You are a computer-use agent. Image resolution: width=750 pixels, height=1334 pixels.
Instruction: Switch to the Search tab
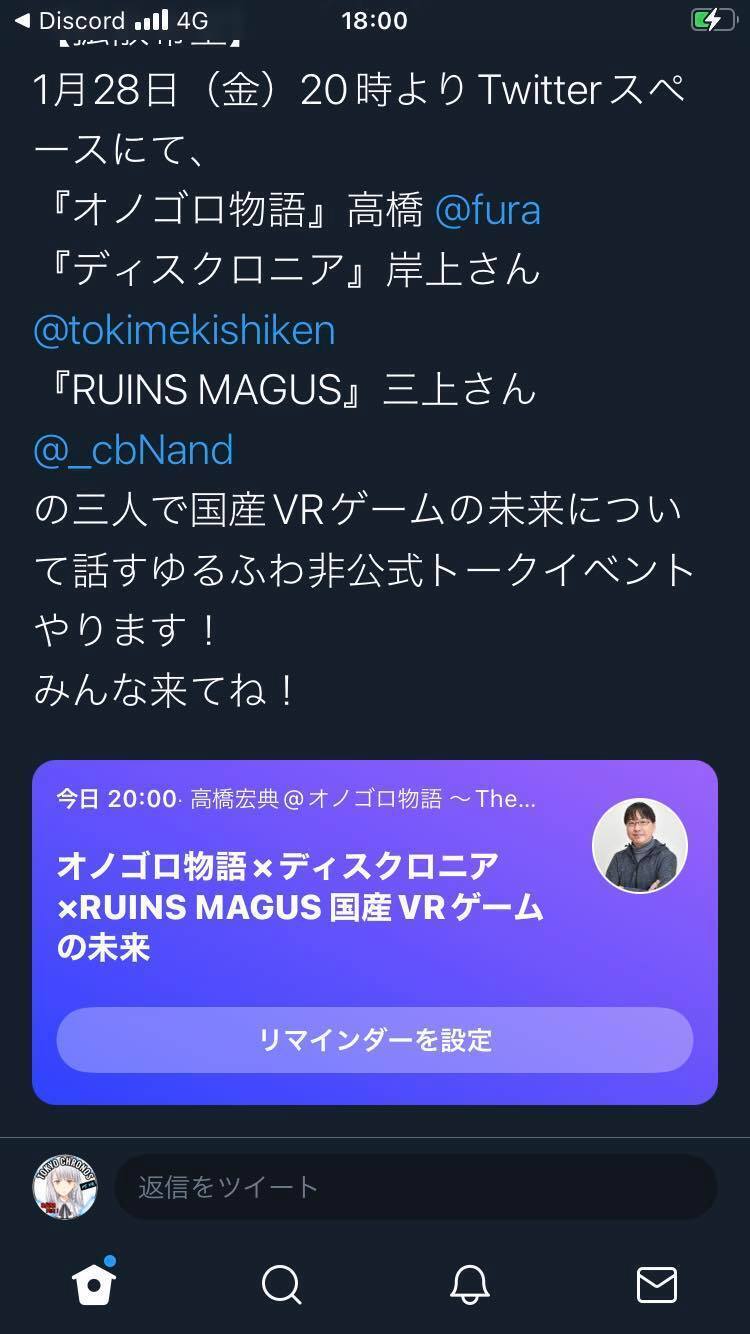tap(281, 1284)
